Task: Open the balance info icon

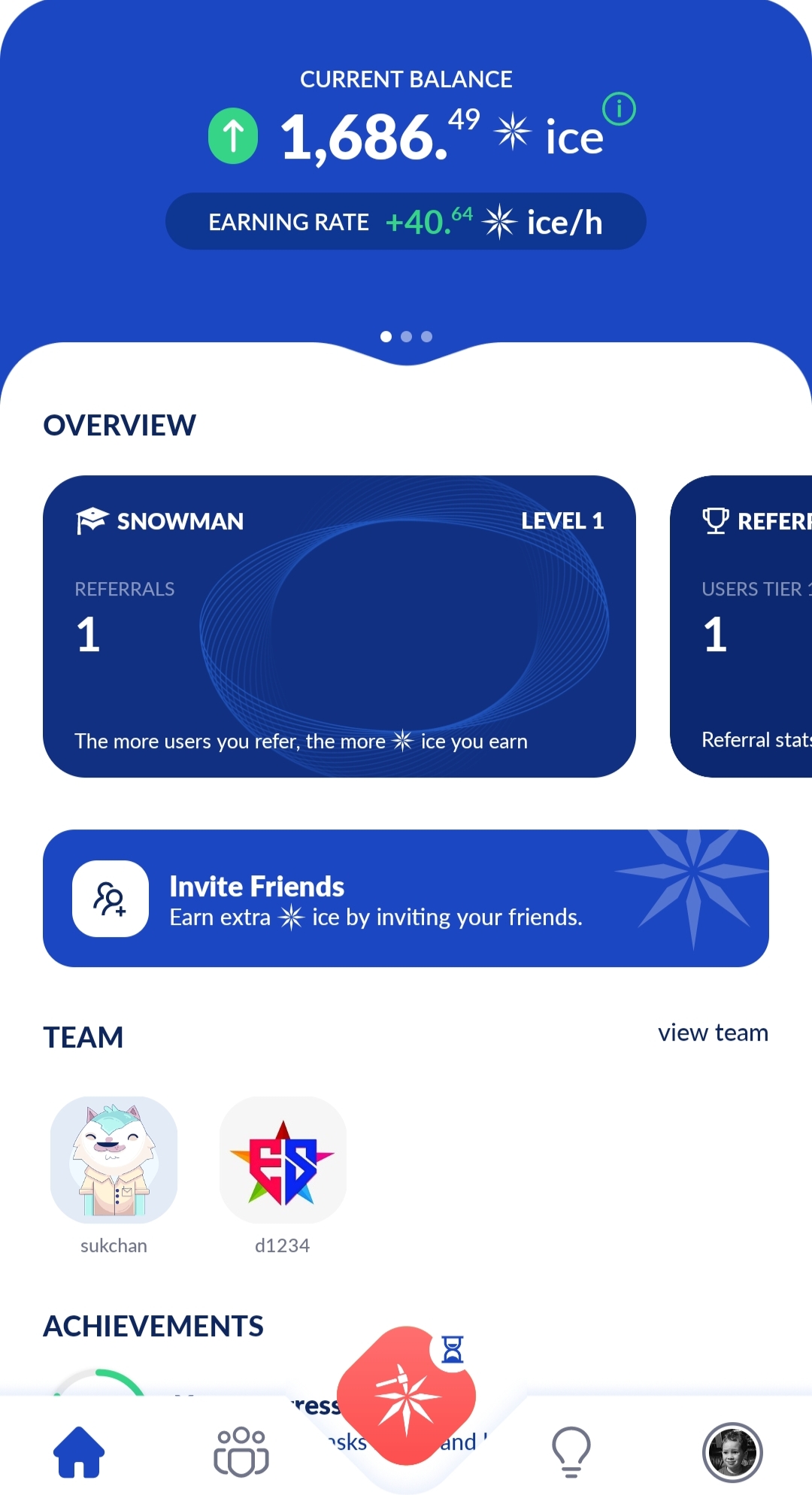Action: click(x=620, y=109)
